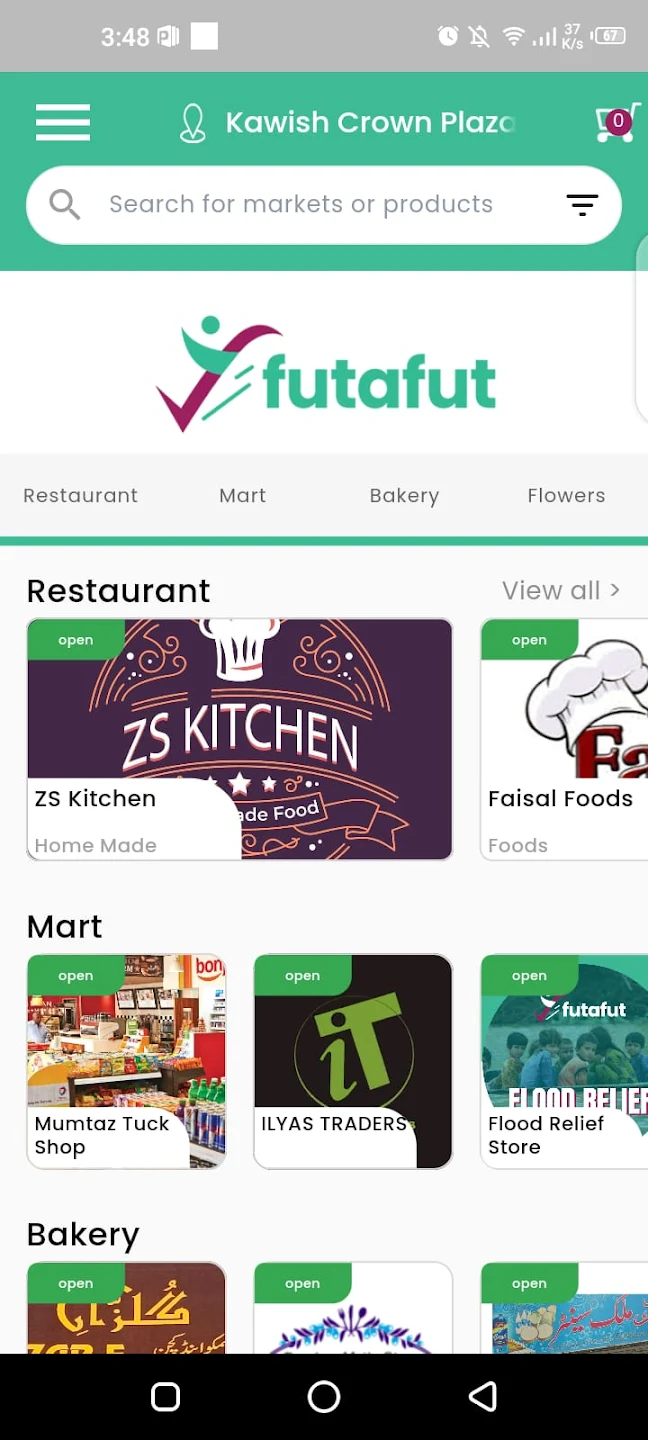Open the hamburger drawer menu
Image resolution: width=648 pixels, height=1440 pixels.
tap(63, 122)
